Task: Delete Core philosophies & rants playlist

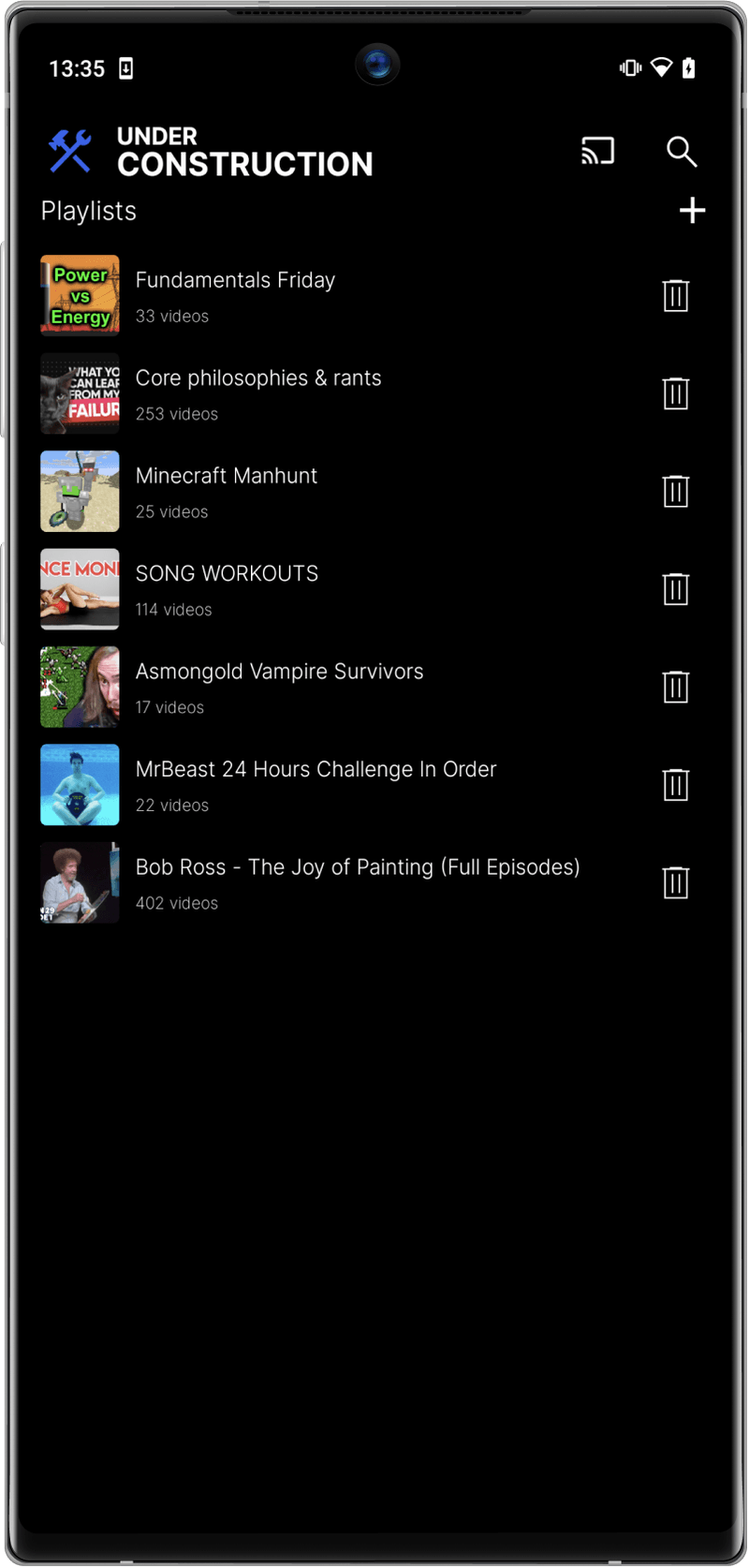Action: coord(675,393)
